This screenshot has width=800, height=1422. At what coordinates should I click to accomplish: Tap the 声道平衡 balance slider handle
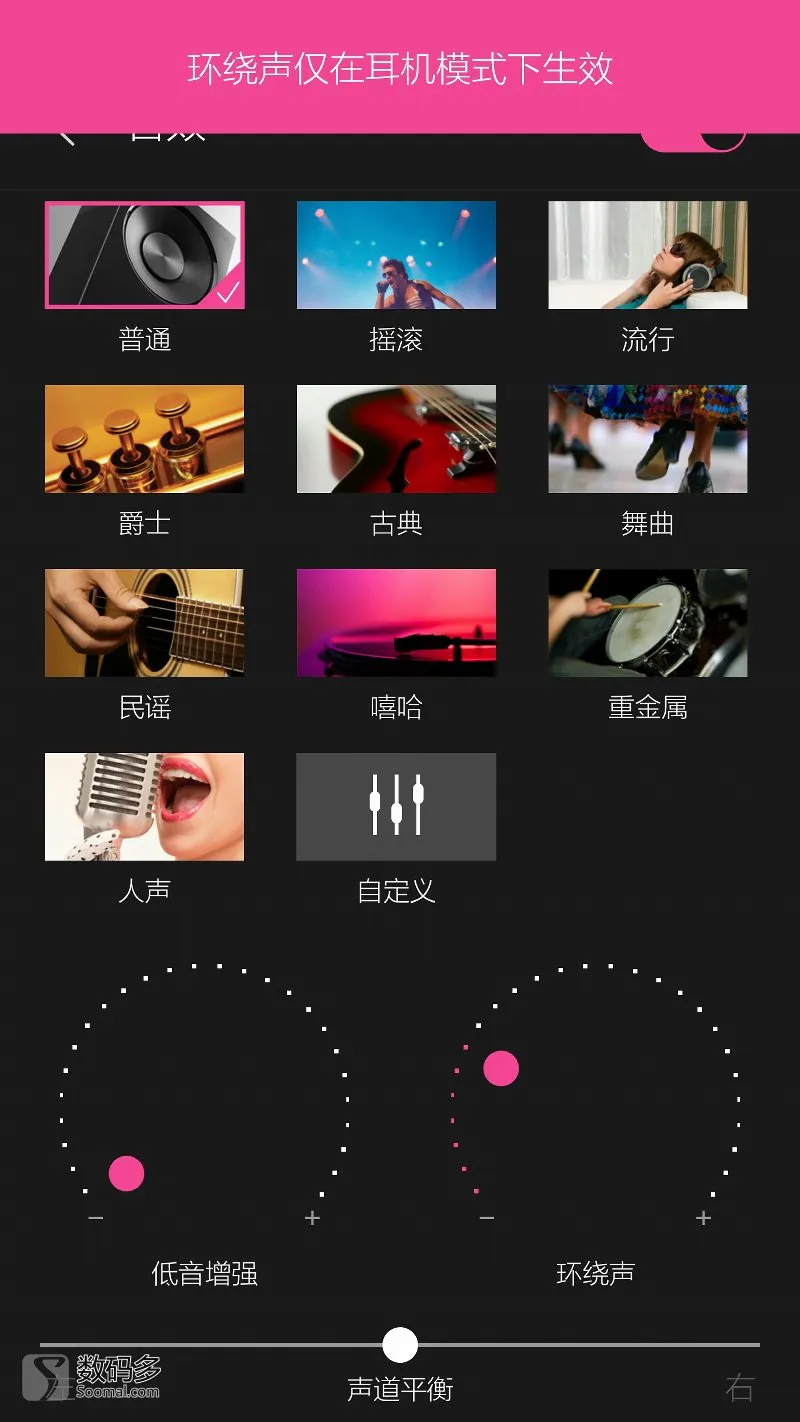pos(400,1345)
